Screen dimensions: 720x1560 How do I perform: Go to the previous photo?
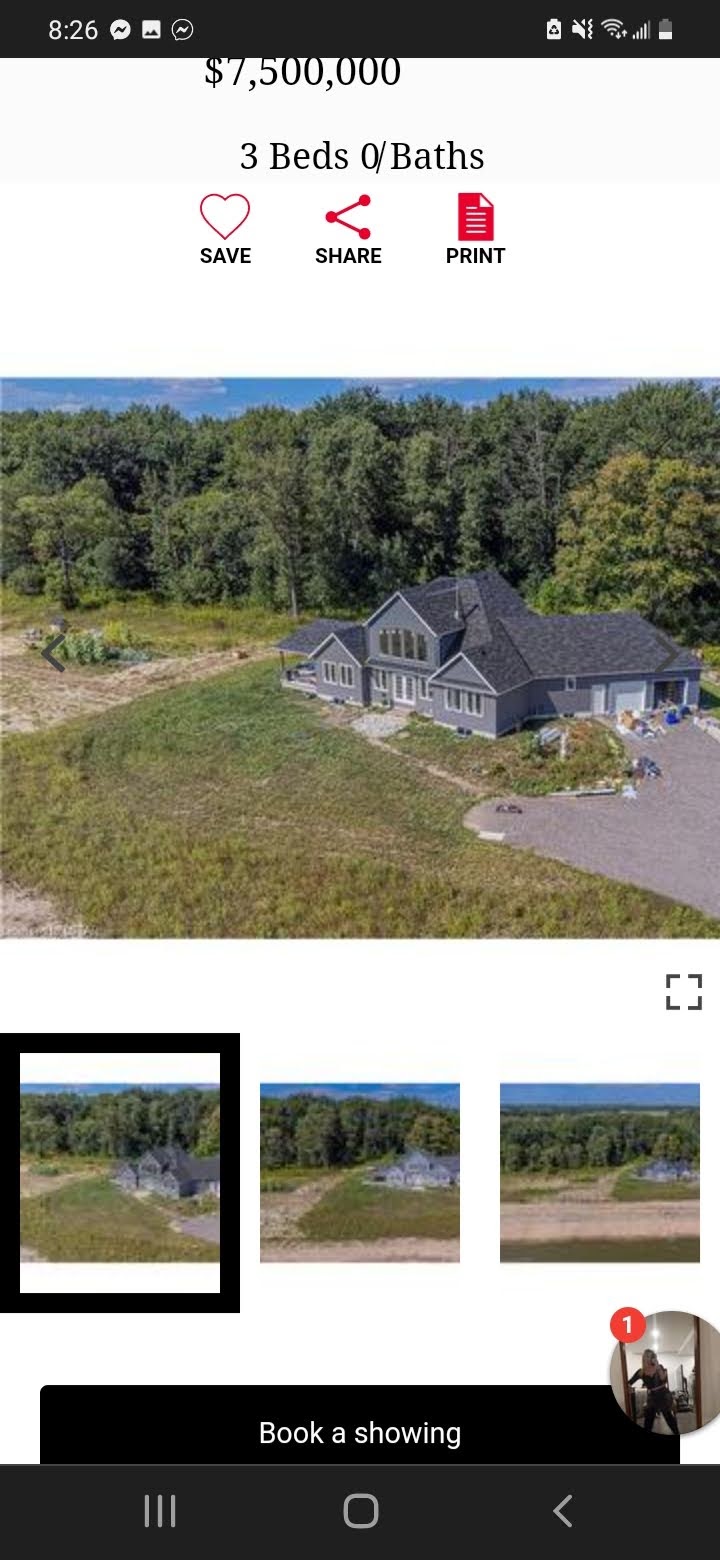(53, 654)
